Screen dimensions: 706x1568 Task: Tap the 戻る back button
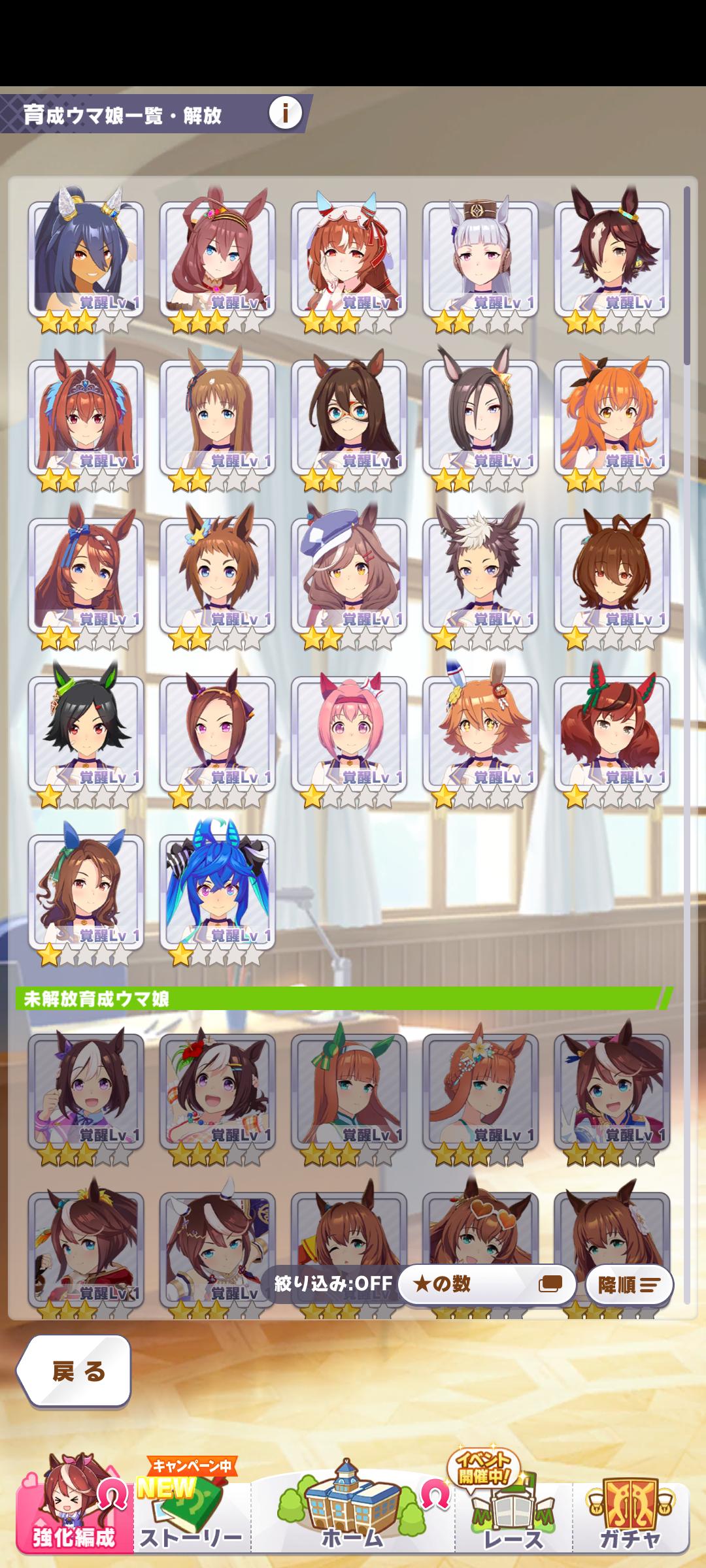75,1371
